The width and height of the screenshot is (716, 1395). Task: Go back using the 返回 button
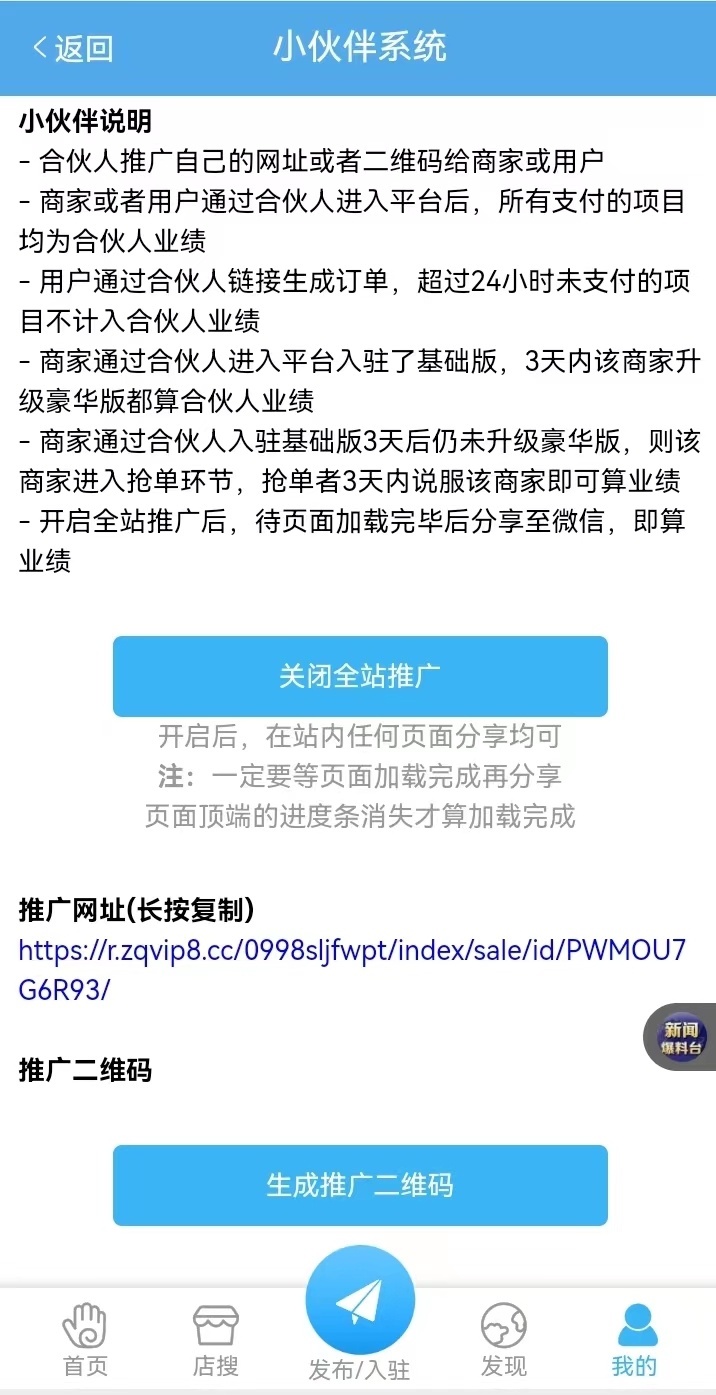pyautogui.click(x=72, y=48)
